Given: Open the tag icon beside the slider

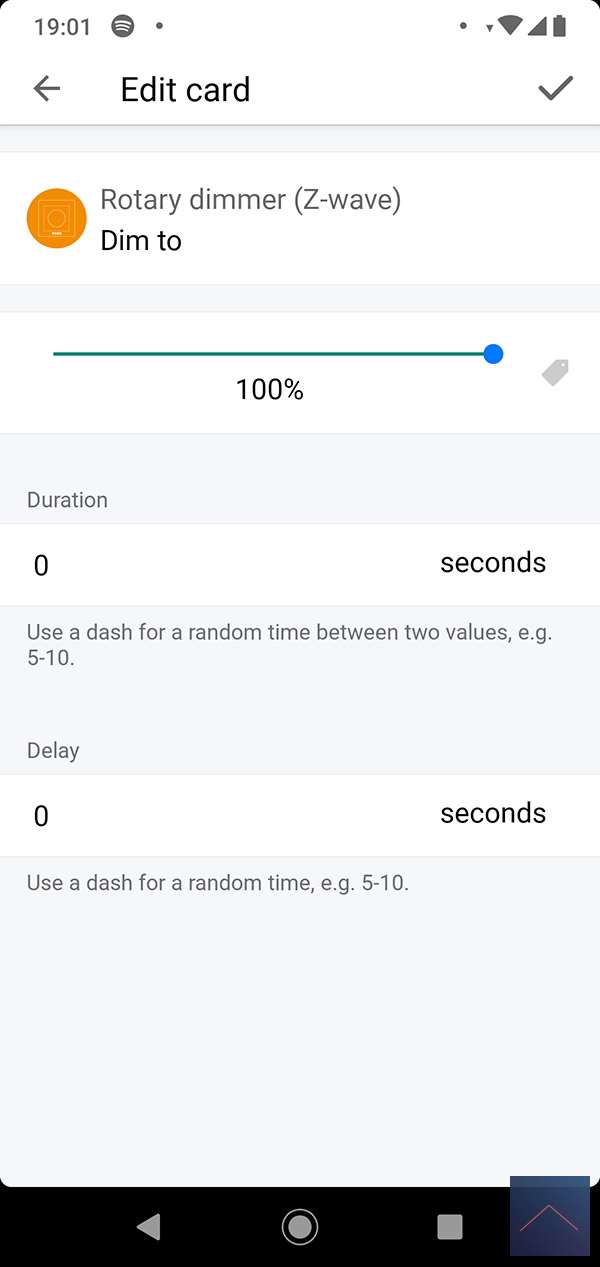Looking at the screenshot, I should pos(555,373).
